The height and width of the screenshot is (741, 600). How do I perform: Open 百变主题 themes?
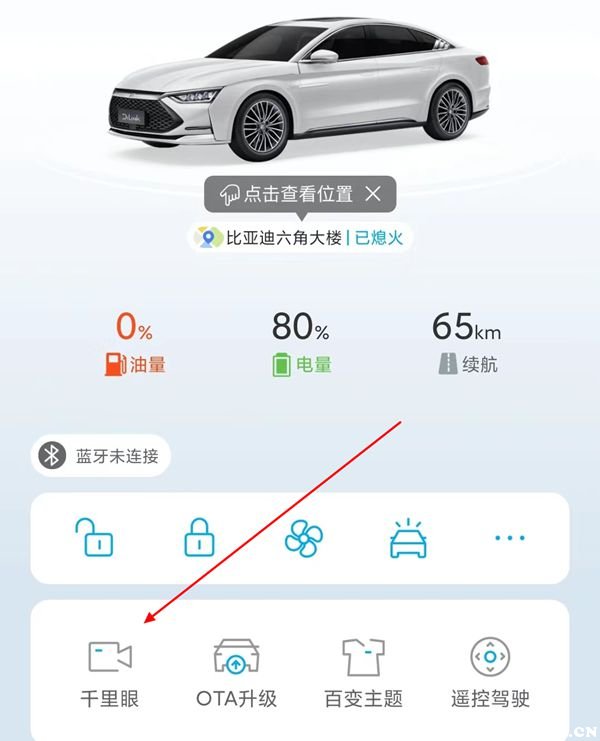pyautogui.click(x=364, y=672)
